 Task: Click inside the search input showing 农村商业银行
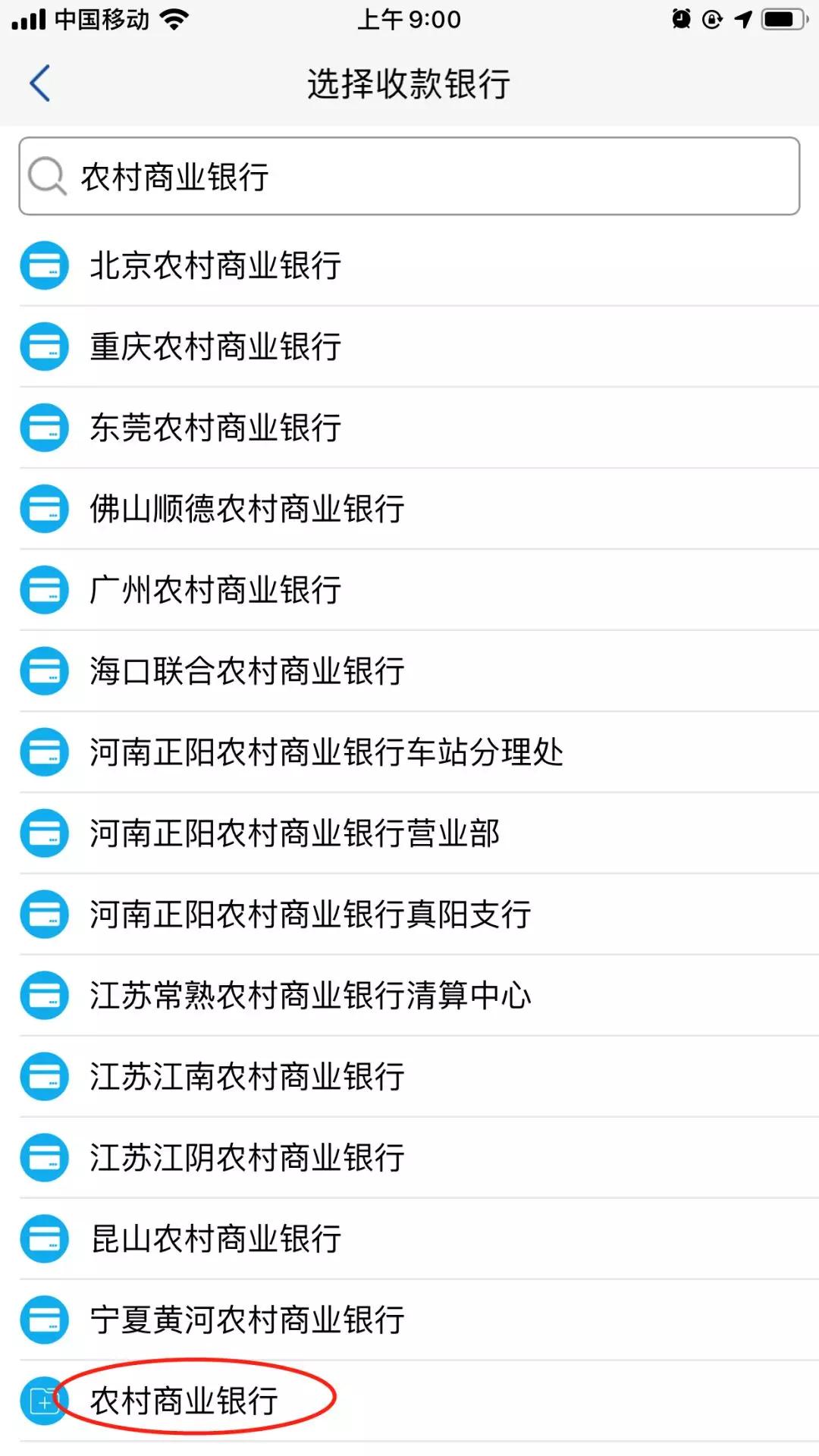303,176
